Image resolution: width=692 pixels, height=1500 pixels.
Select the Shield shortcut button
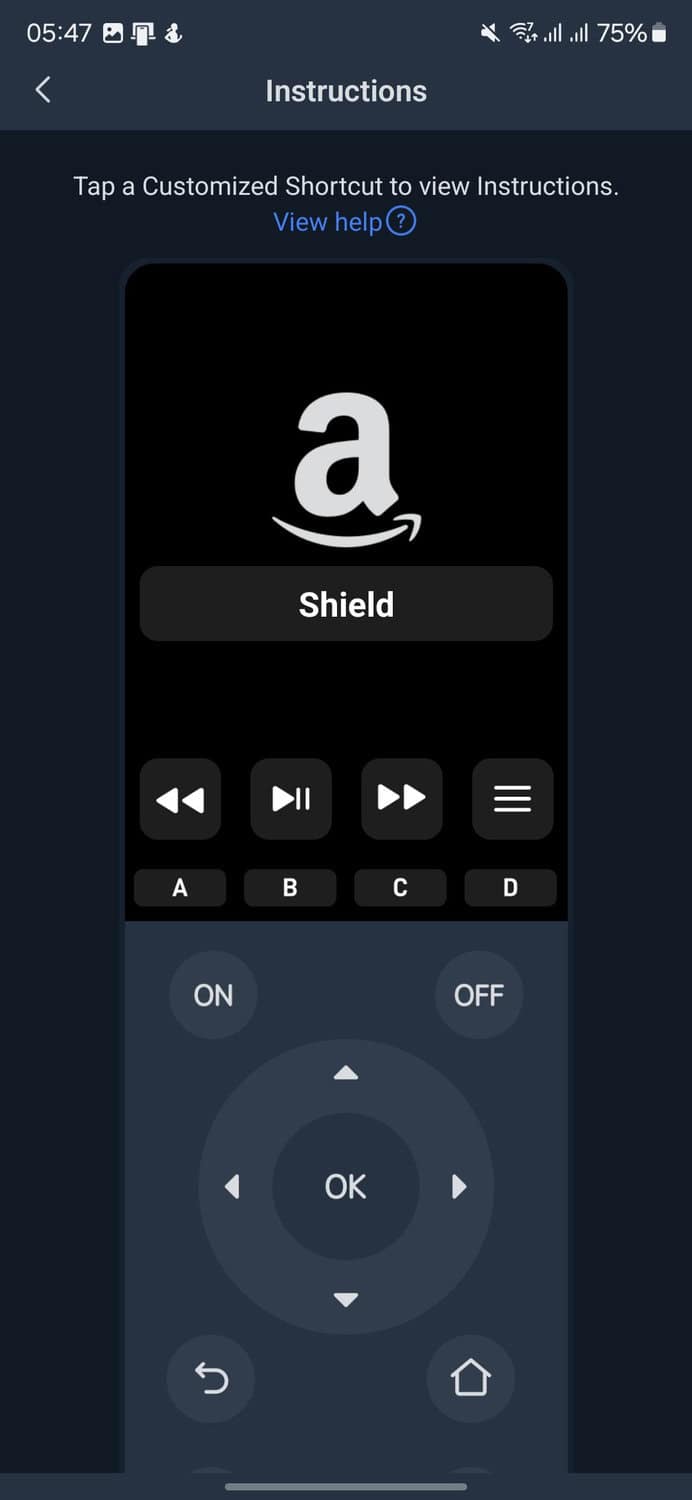pyautogui.click(x=346, y=604)
